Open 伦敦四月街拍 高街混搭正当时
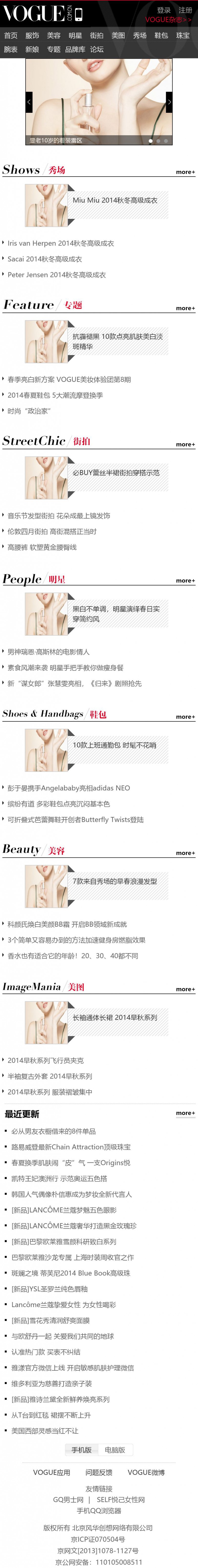The image size is (198, 1568). tap(52, 531)
